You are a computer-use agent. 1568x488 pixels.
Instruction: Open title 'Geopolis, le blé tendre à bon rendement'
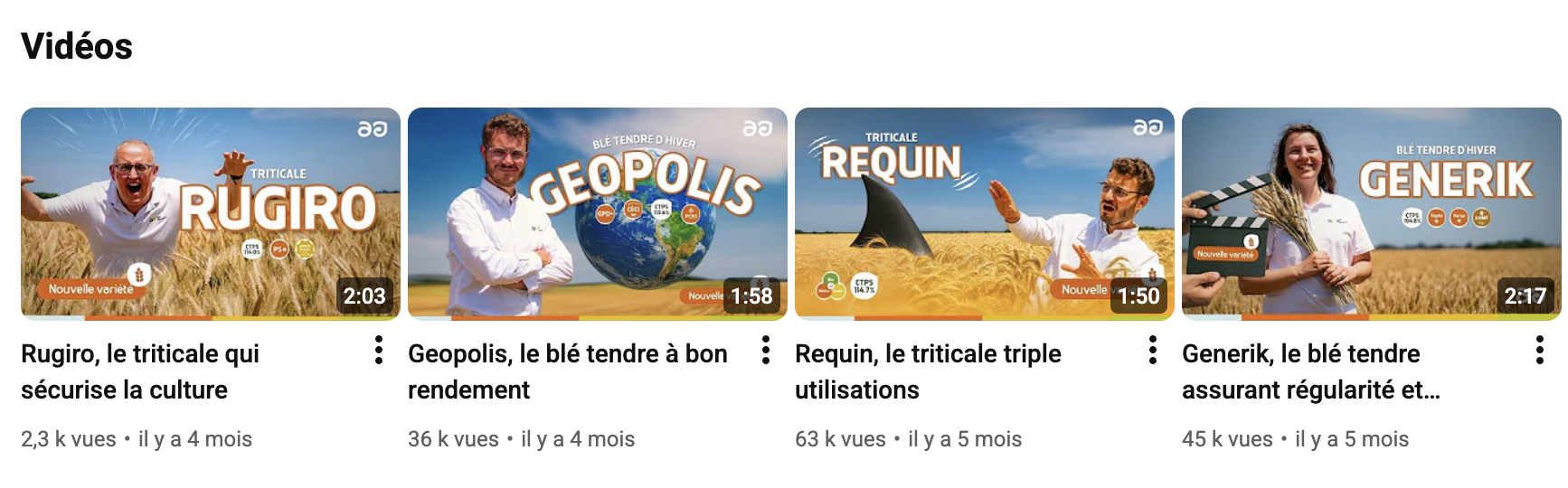(x=567, y=371)
